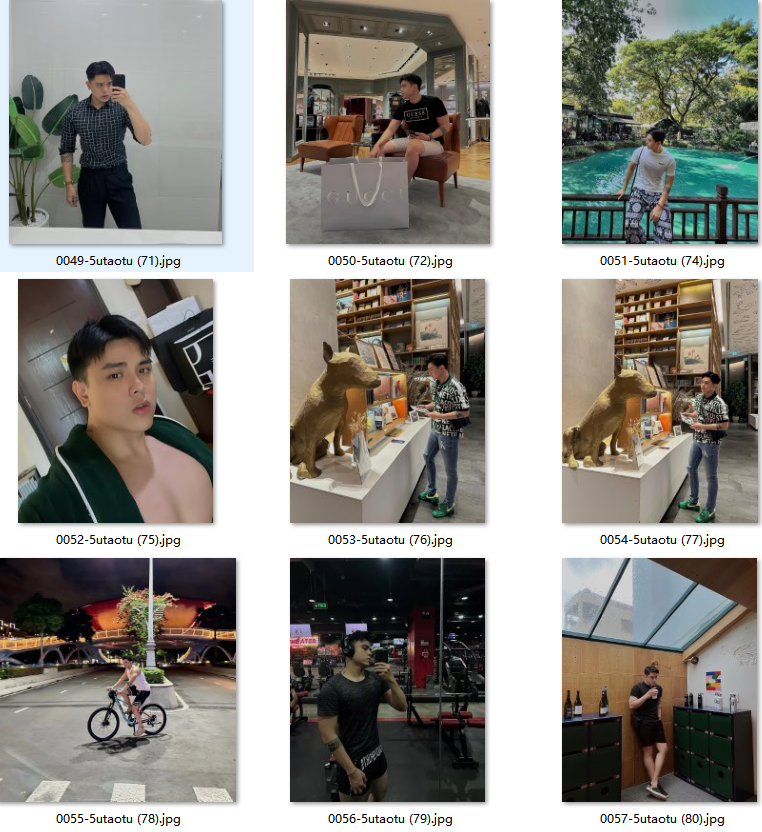Pick image 0054-5utaotu (77).jpg

[660, 401]
